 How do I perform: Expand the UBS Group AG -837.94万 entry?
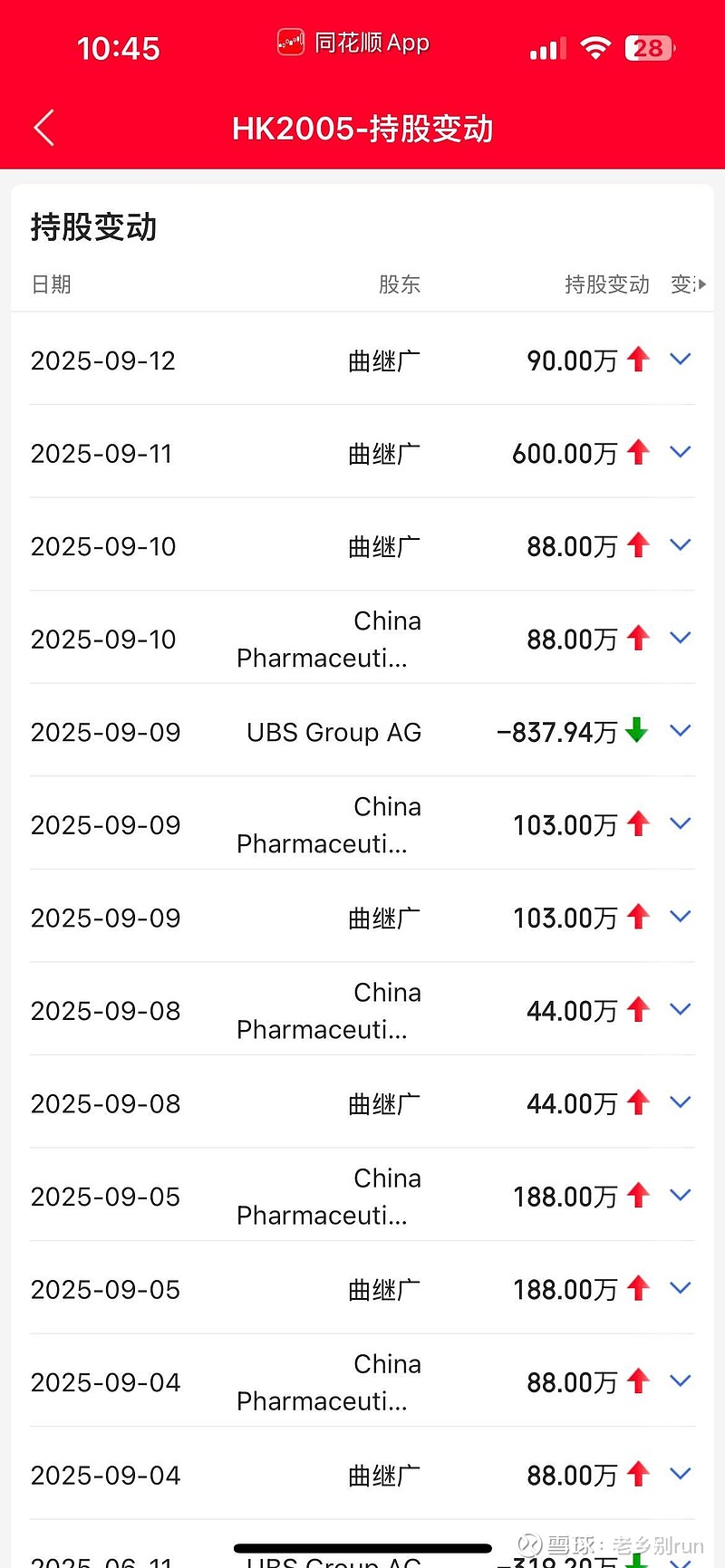tap(681, 731)
